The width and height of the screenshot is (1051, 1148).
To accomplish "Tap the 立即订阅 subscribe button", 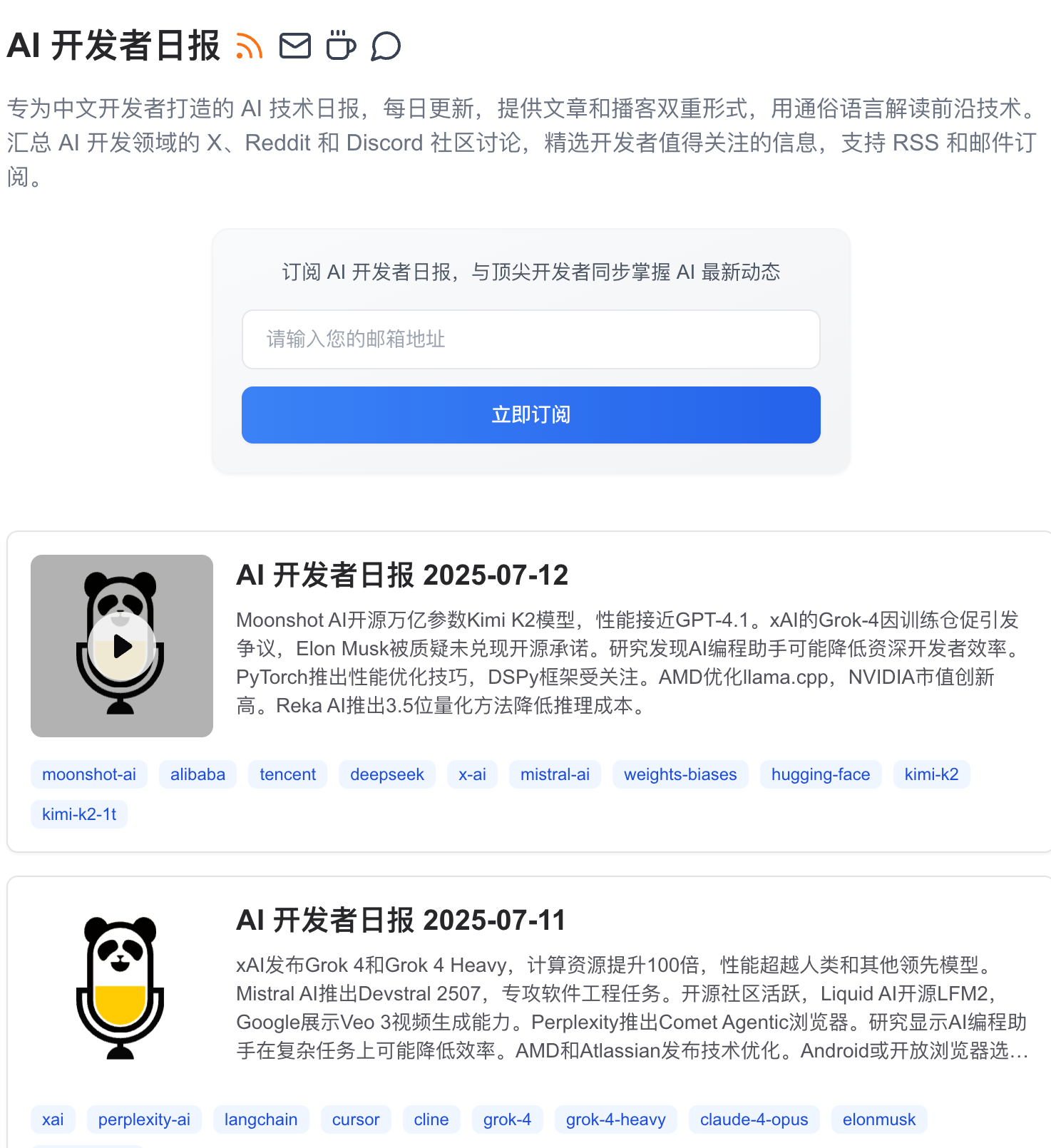I will click(x=530, y=415).
